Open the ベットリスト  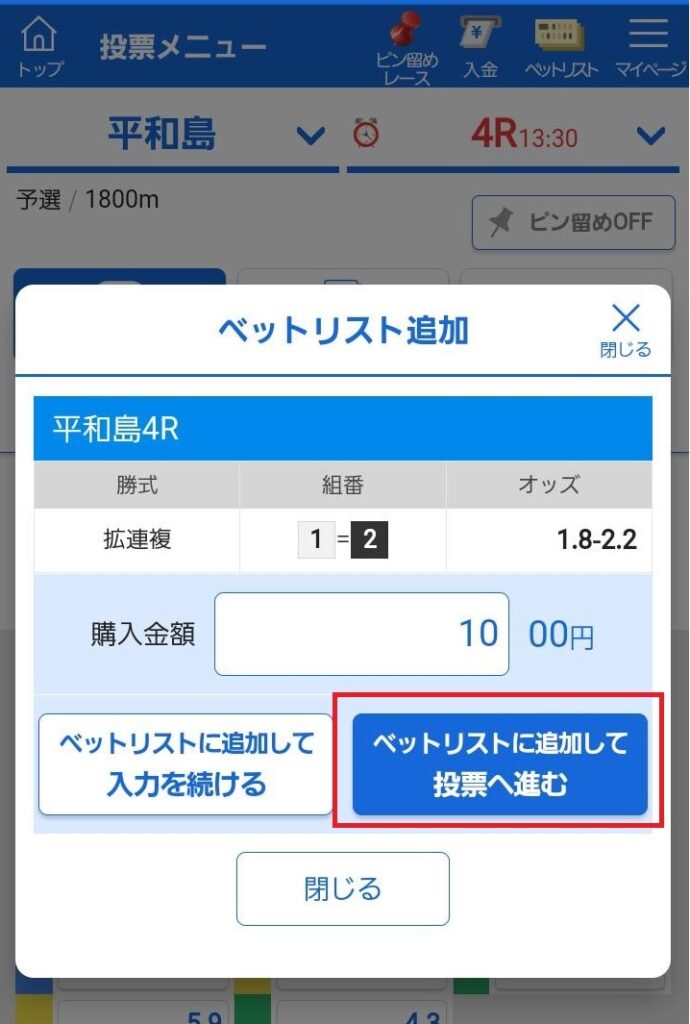click(x=561, y=47)
